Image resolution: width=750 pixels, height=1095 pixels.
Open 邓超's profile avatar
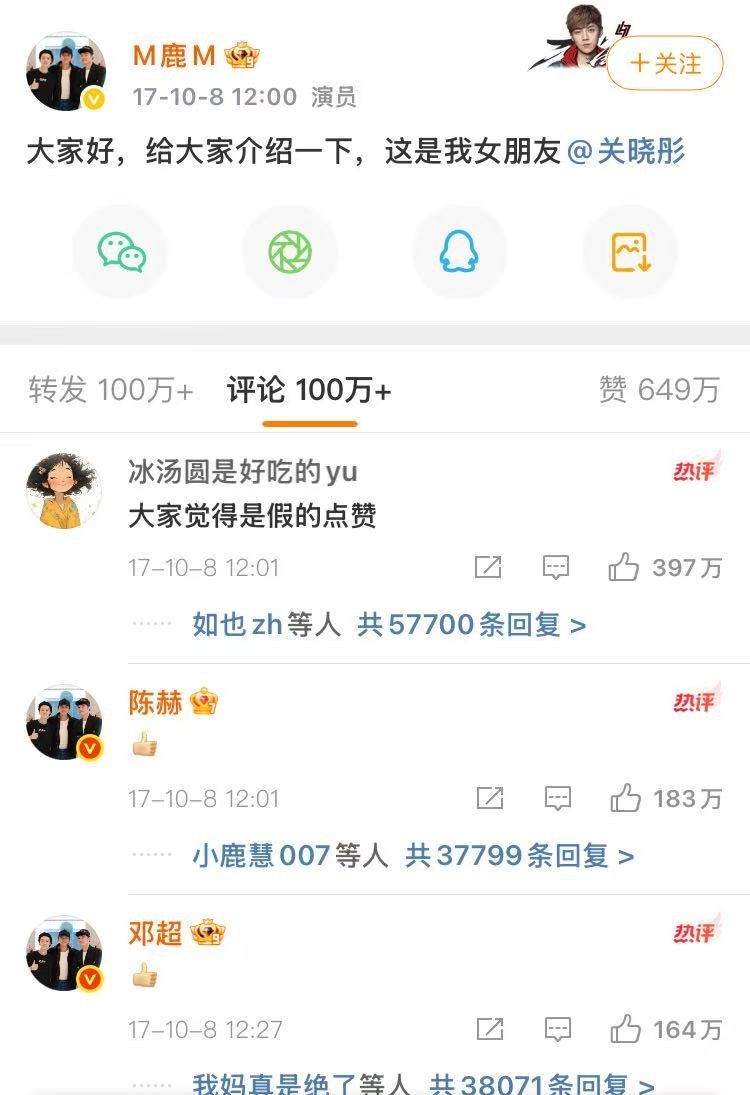click(64, 952)
